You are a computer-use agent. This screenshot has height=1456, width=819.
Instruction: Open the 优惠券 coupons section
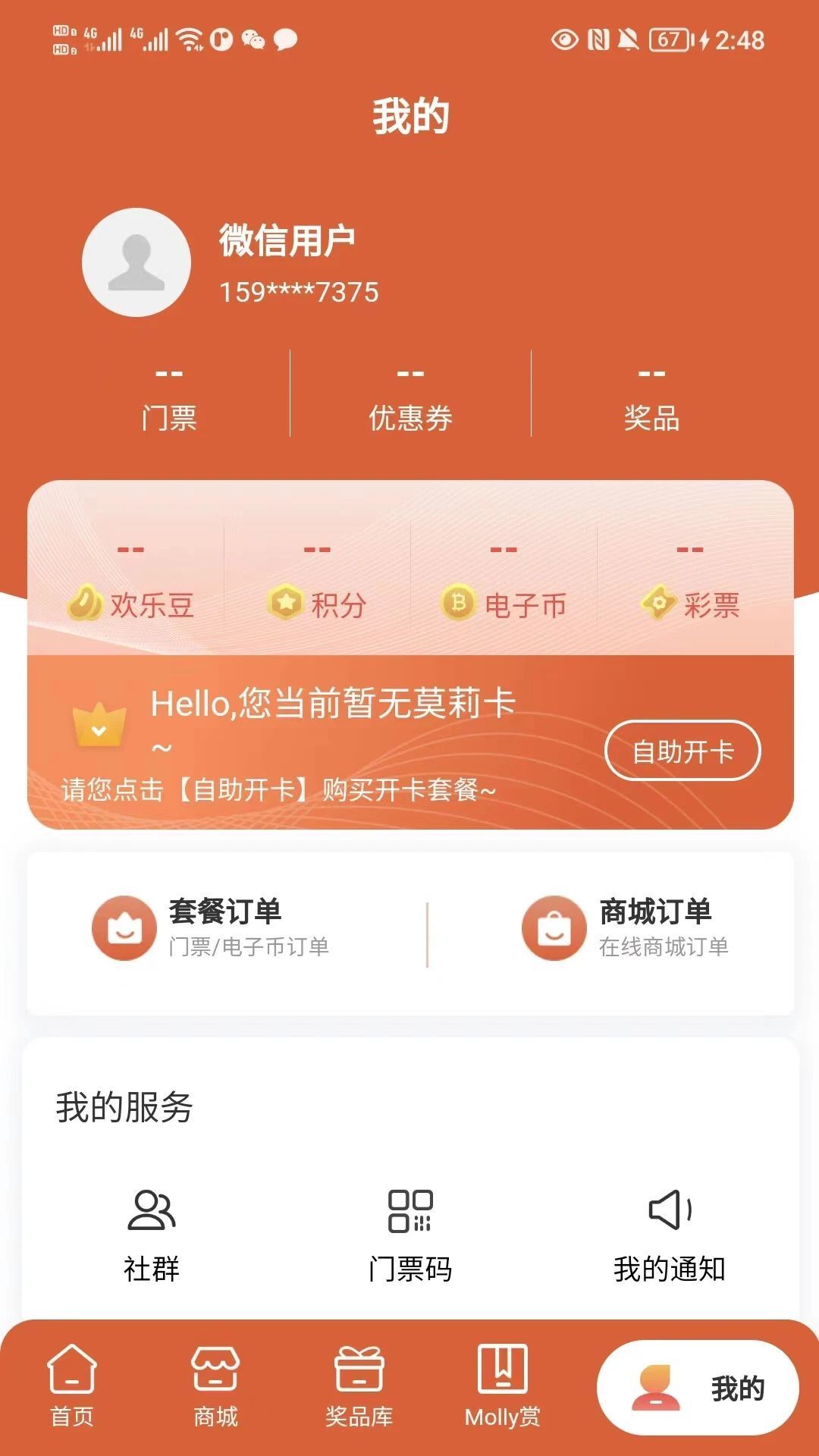[x=409, y=397]
